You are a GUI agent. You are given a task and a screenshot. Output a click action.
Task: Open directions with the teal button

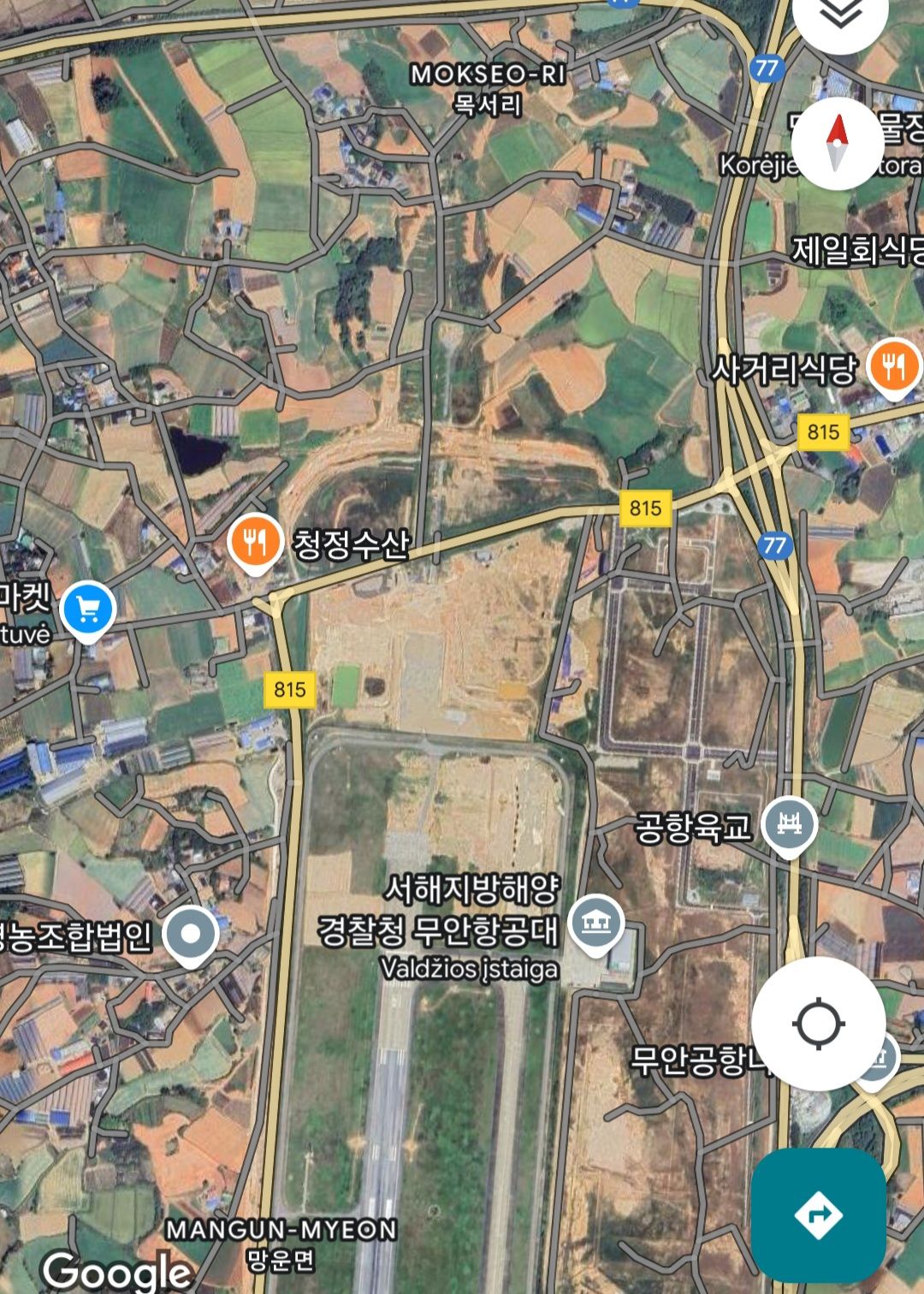tap(818, 1214)
